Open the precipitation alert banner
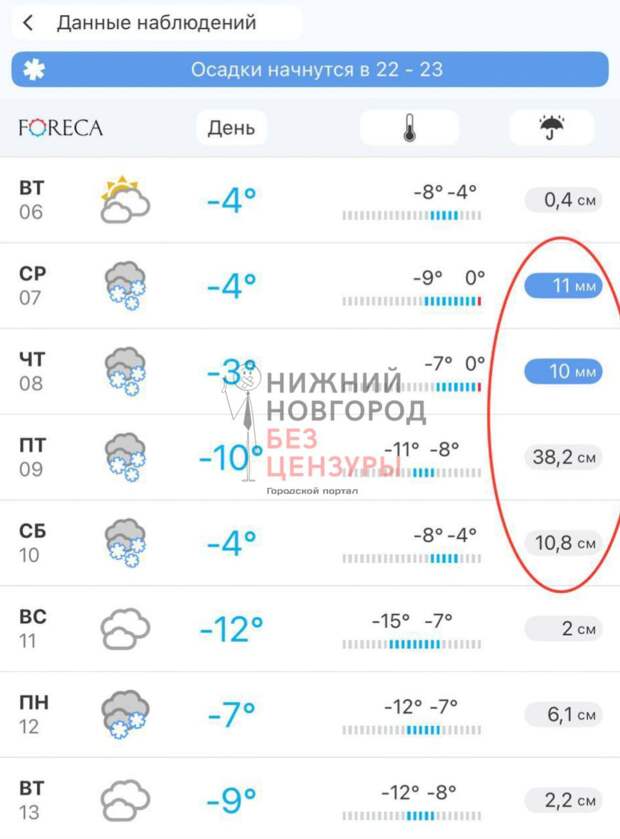The image size is (620, 839). point(310,70)
